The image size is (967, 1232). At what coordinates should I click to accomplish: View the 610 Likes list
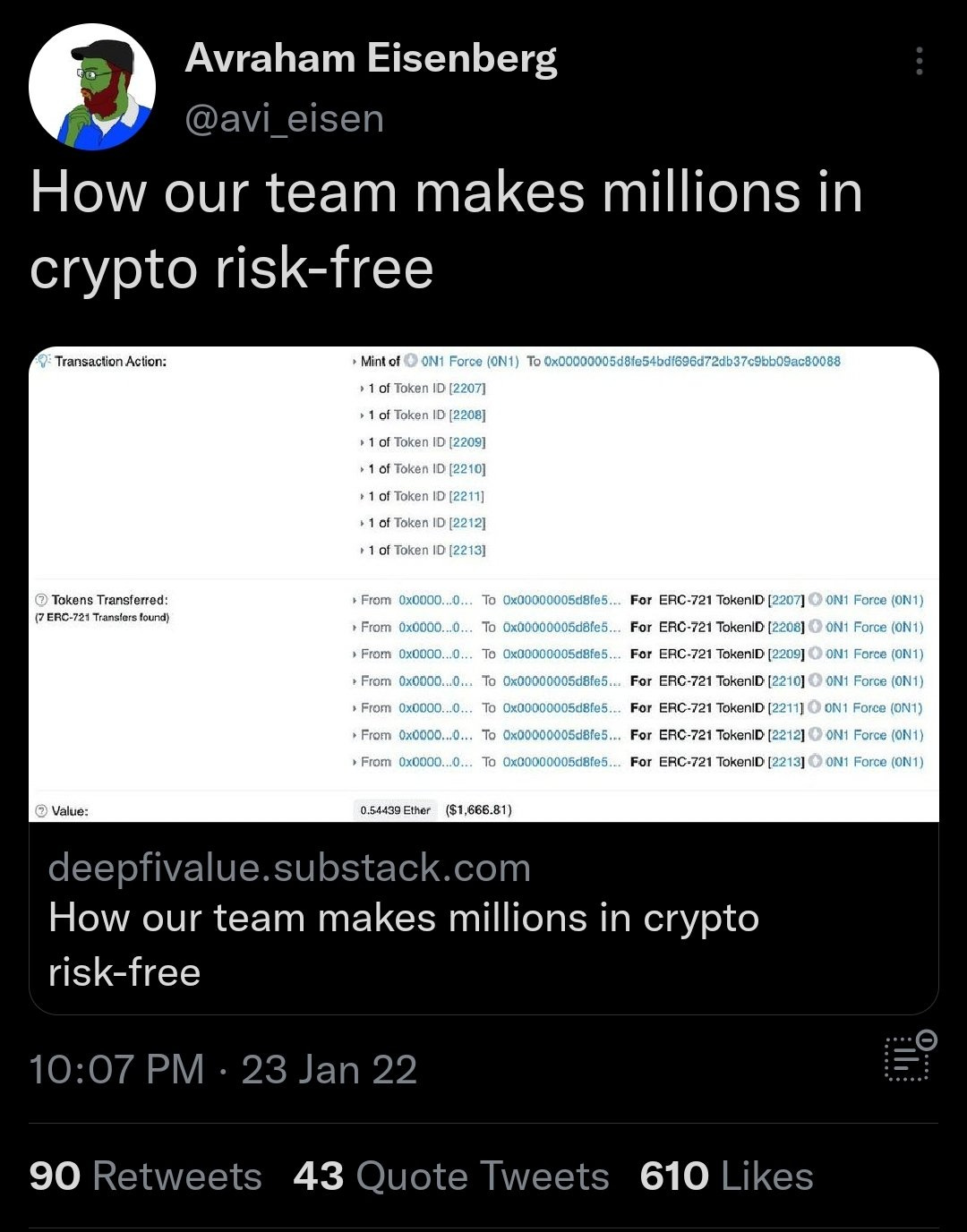pos(726,1176)
